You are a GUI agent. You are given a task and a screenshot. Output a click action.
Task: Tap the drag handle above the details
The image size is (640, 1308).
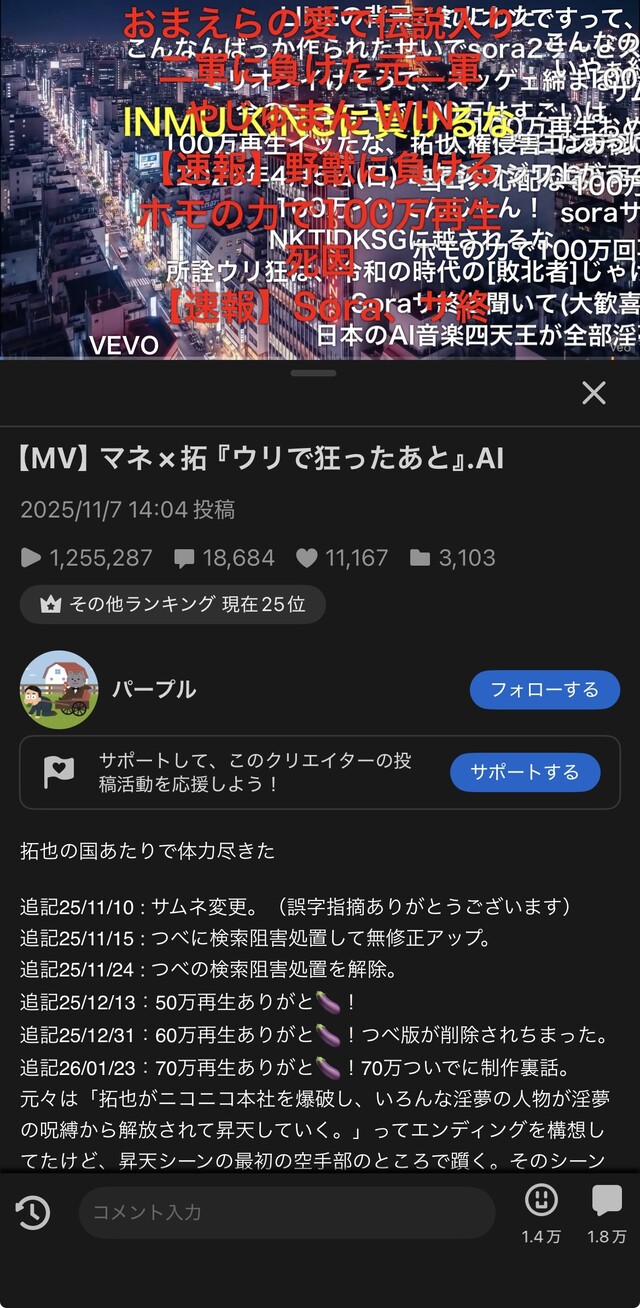click(x=315, y=373)
